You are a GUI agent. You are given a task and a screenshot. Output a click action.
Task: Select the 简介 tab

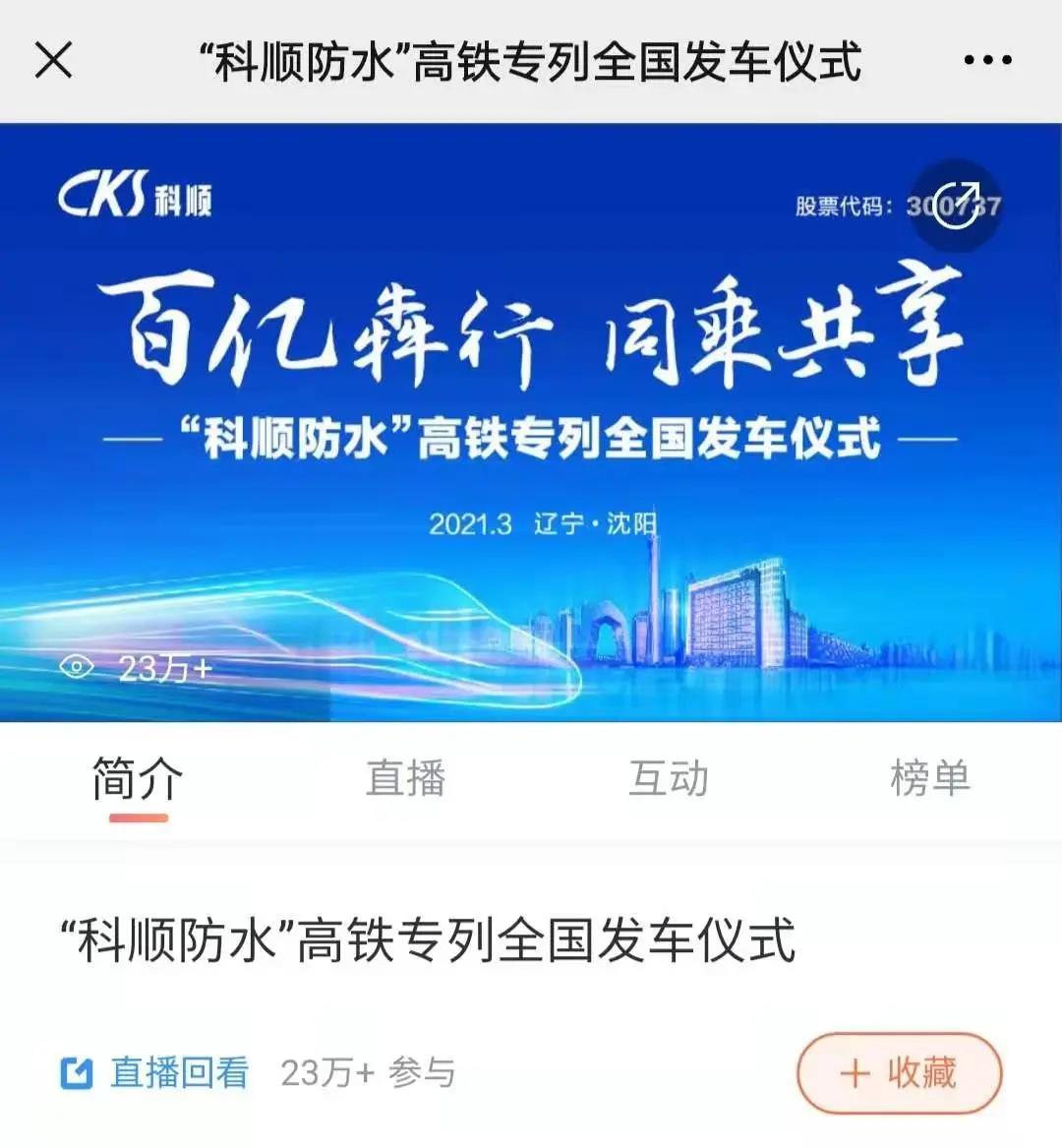tap(135, 778)
